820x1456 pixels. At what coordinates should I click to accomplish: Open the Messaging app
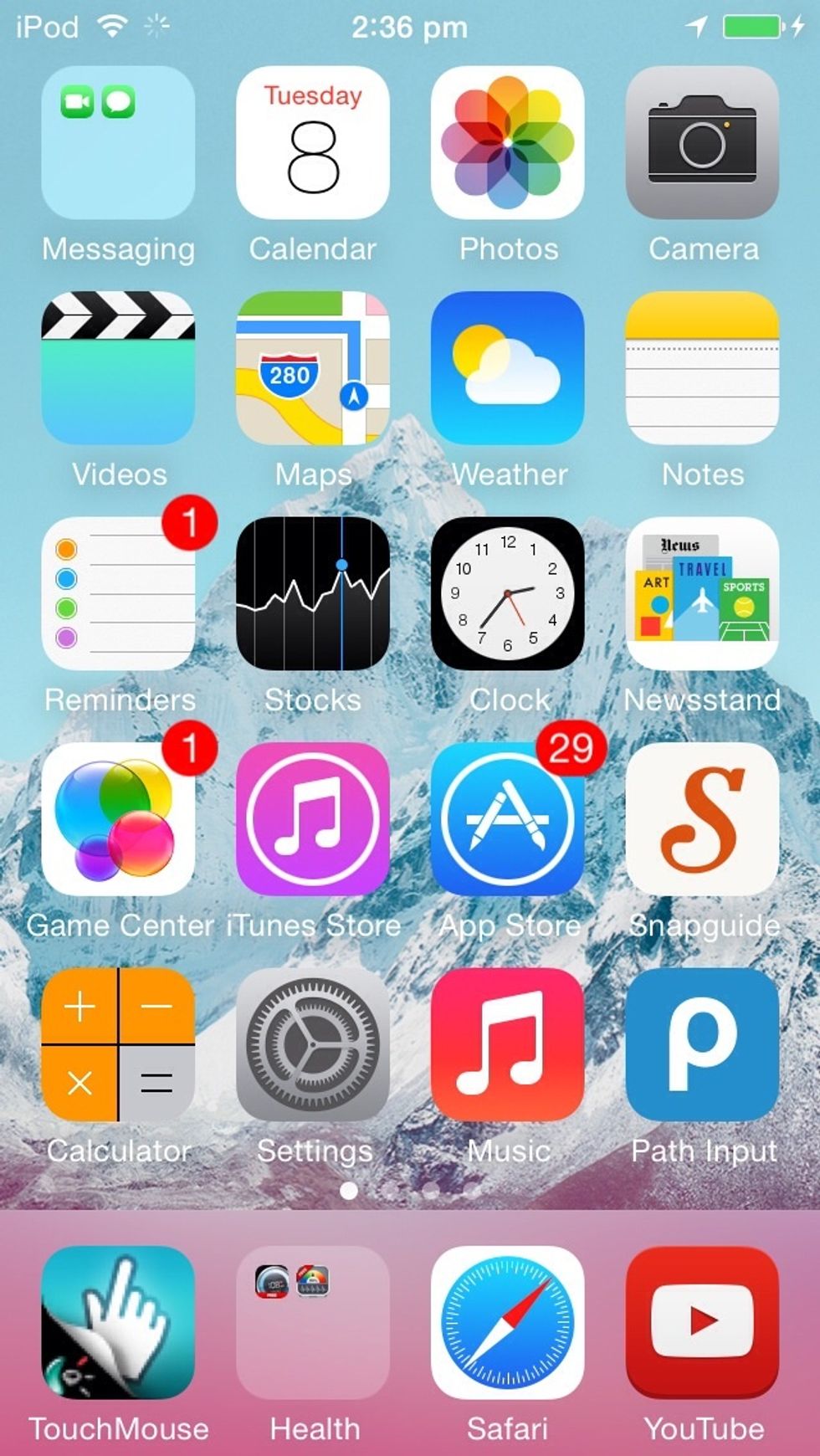pyautogui.click(x=117, y=142)
